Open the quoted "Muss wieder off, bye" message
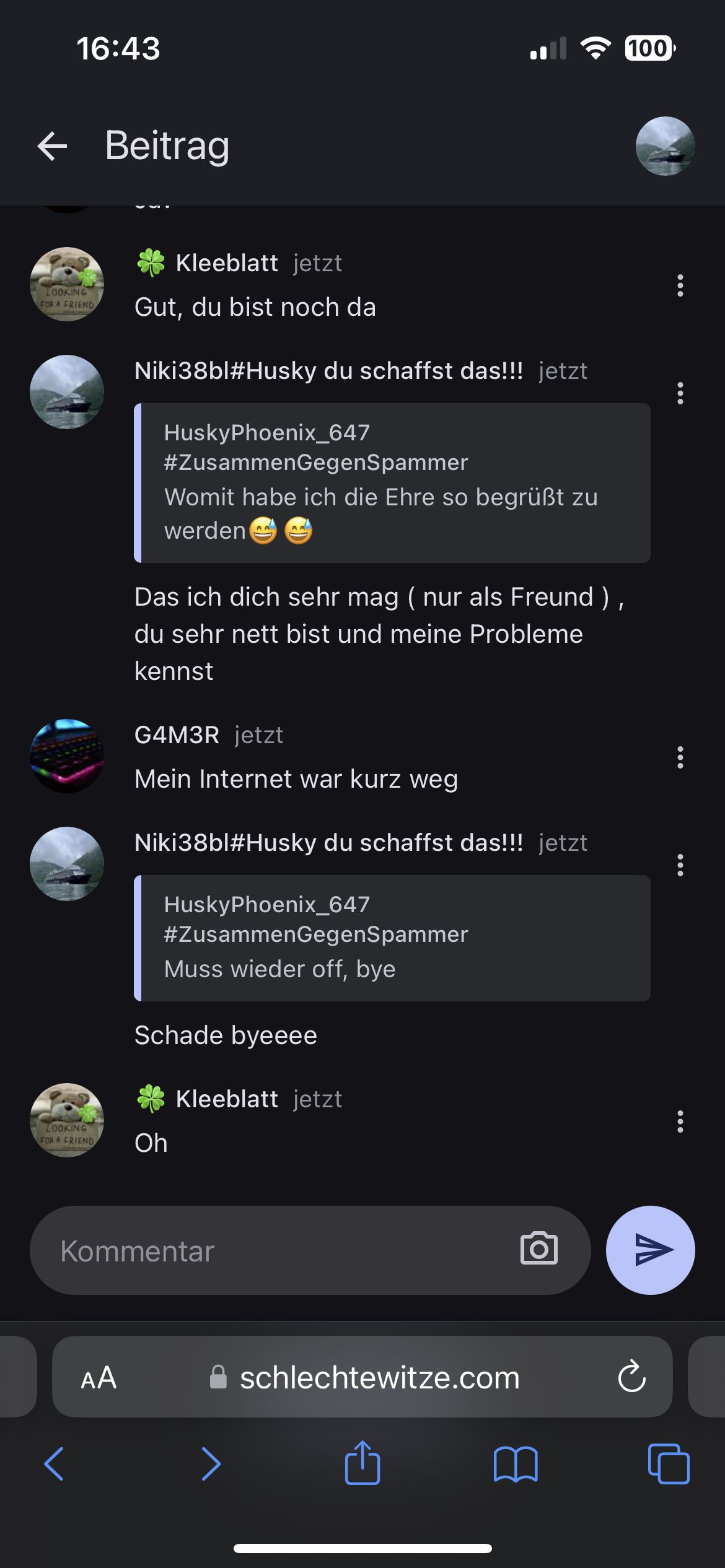 (x=392, y=938)
